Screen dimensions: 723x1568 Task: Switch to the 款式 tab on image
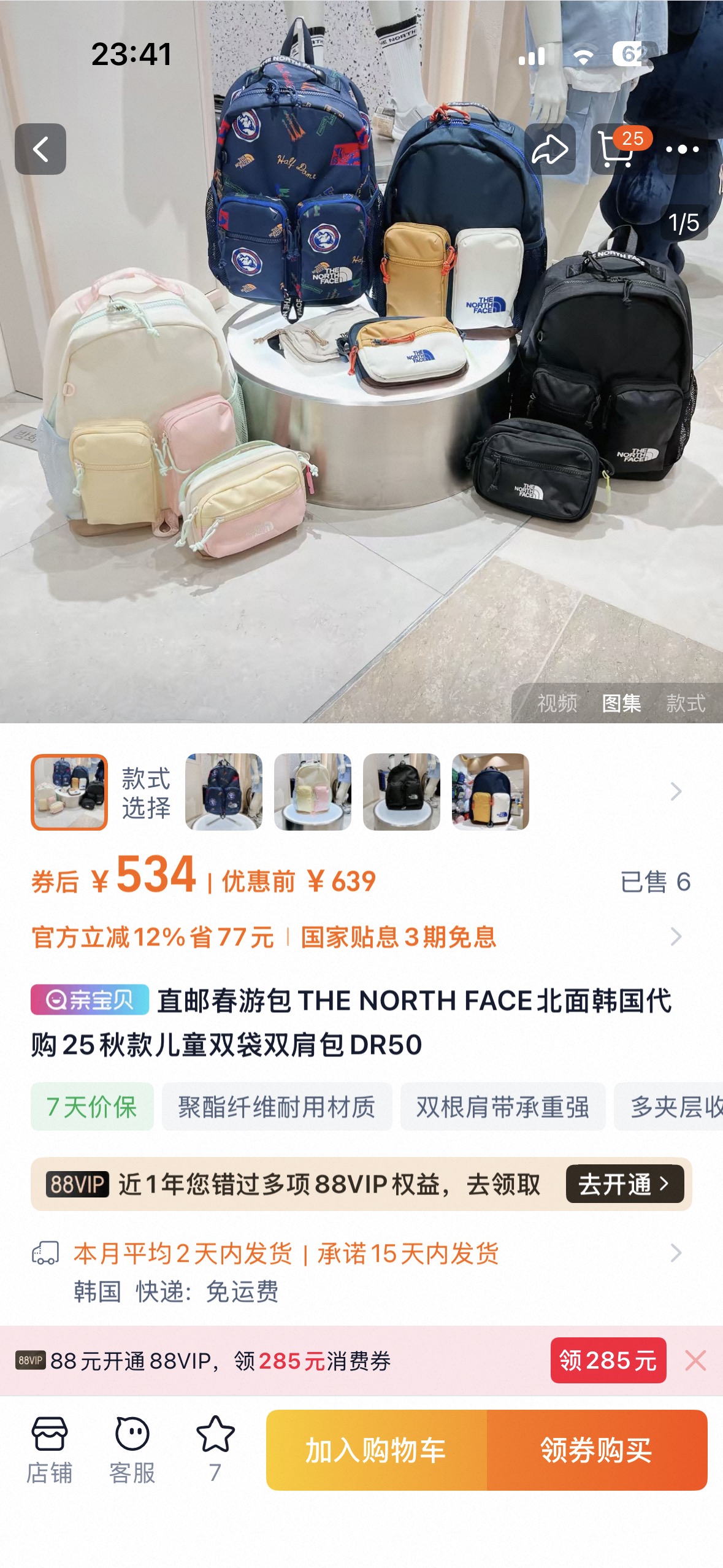pyautogui.click(x=686, y=703)
